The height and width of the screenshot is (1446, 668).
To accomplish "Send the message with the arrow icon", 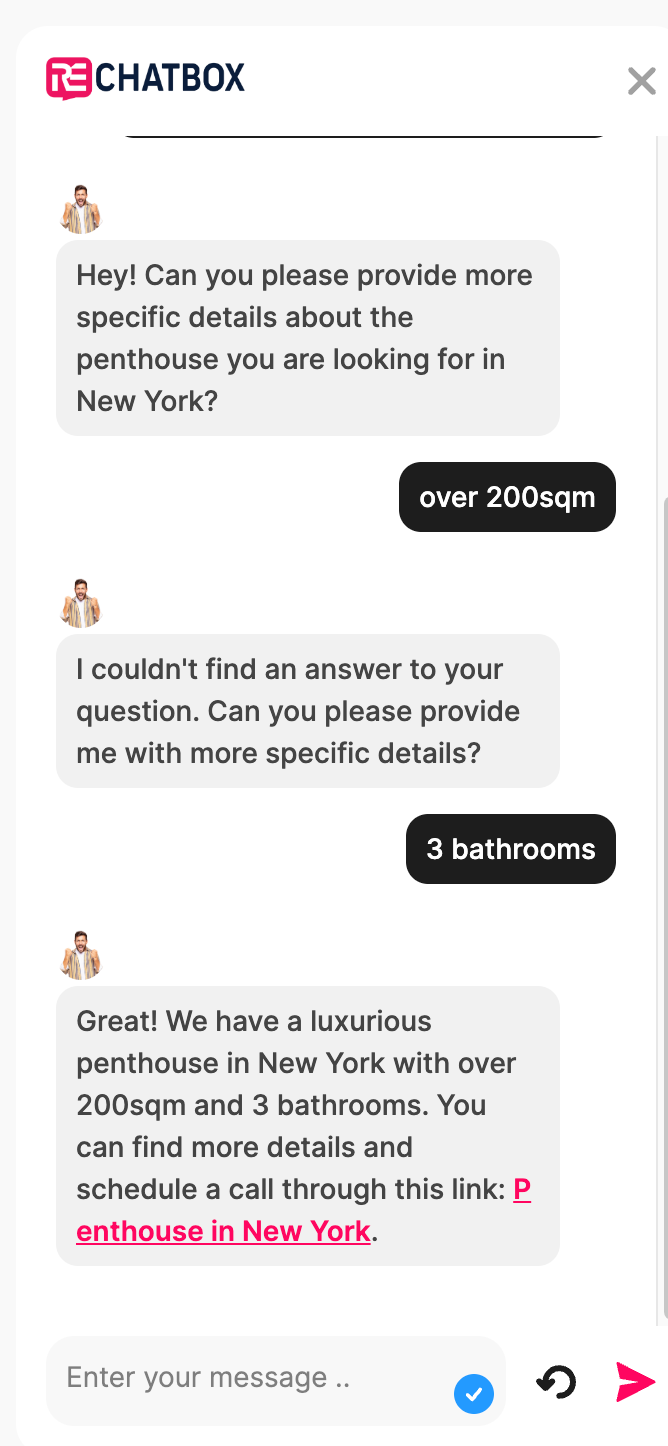I will click(x=635, y=1382).
